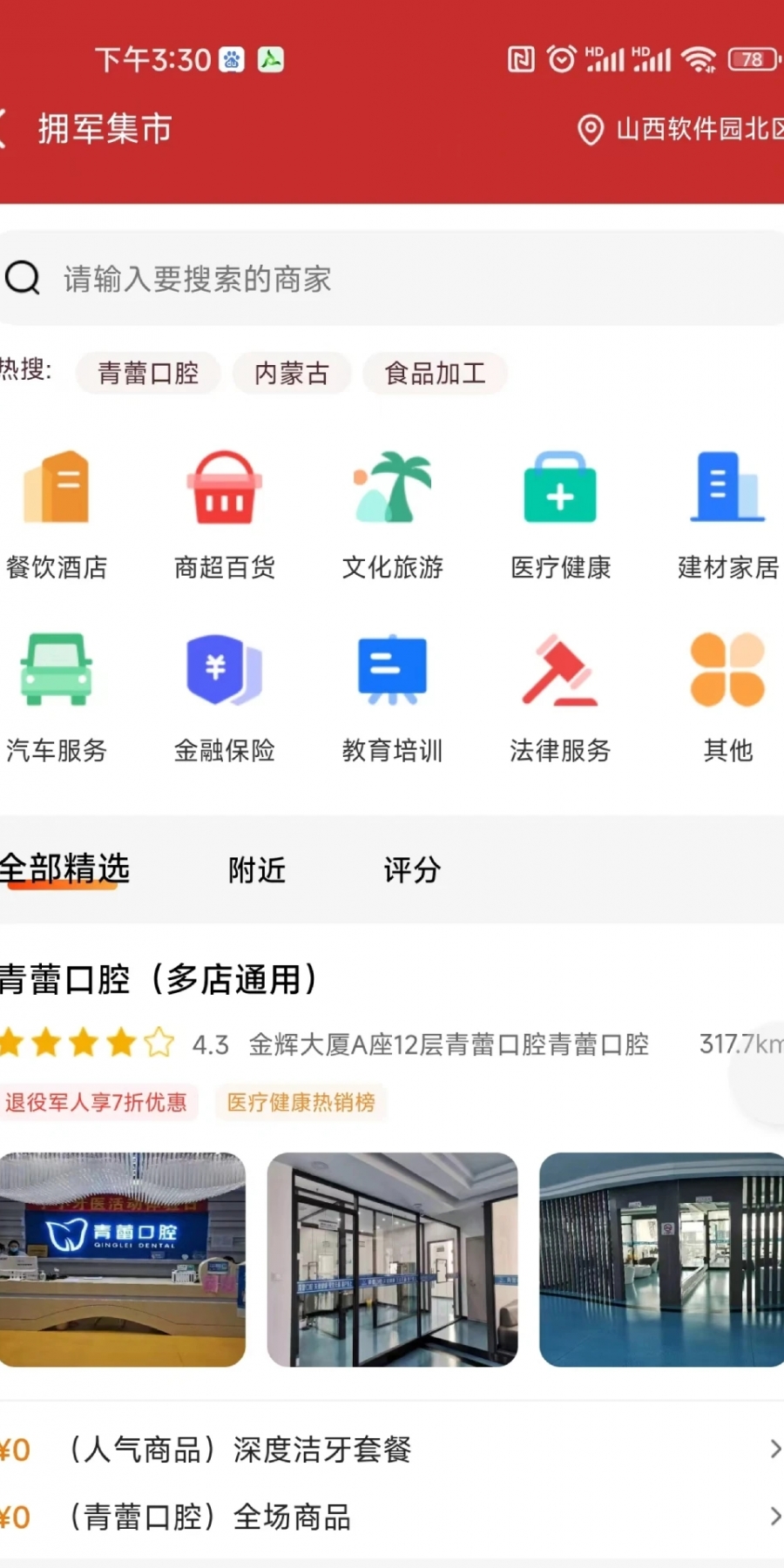Screen dimensions: 784x1568
Task: Open 教育培训 category
Action: [393, 695]
